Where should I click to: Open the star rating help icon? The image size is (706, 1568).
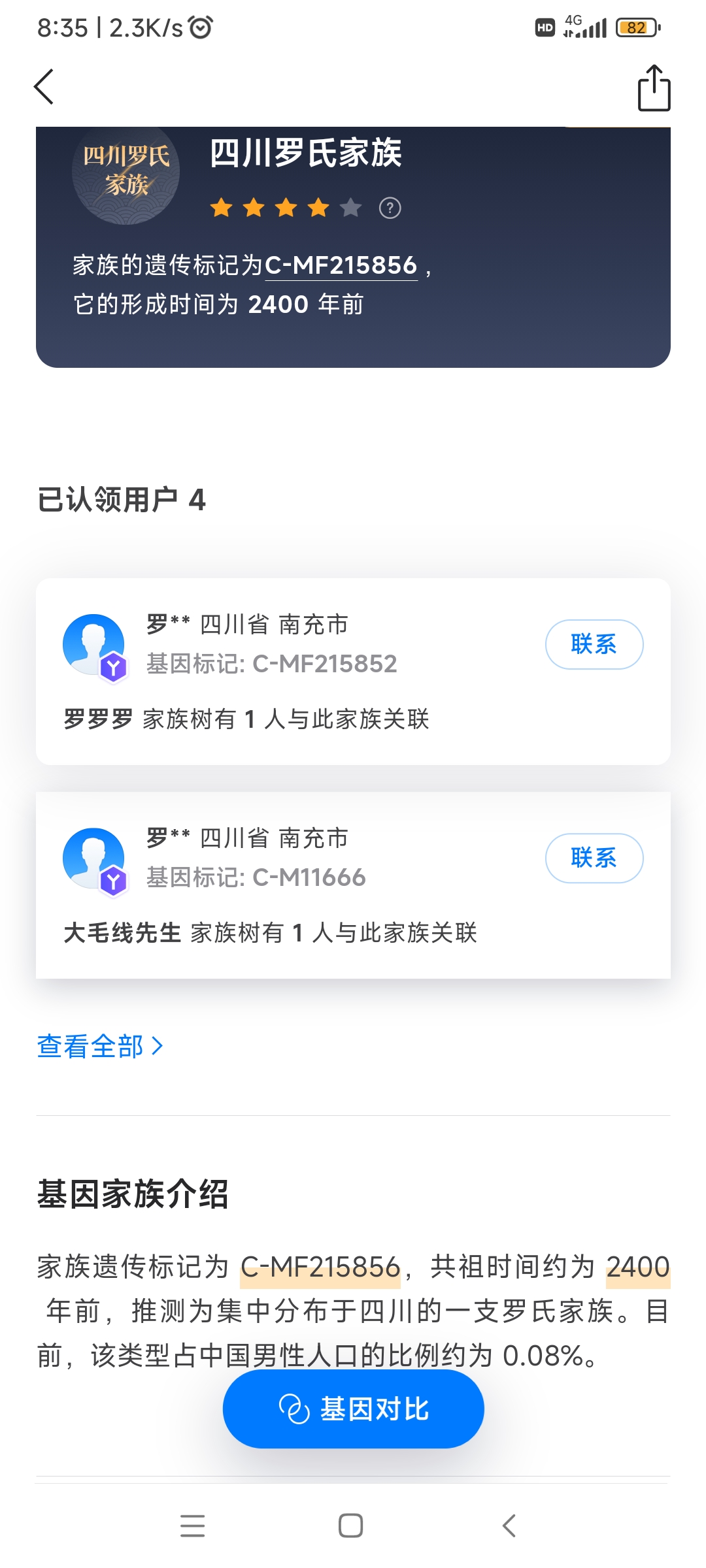point(390,208)
